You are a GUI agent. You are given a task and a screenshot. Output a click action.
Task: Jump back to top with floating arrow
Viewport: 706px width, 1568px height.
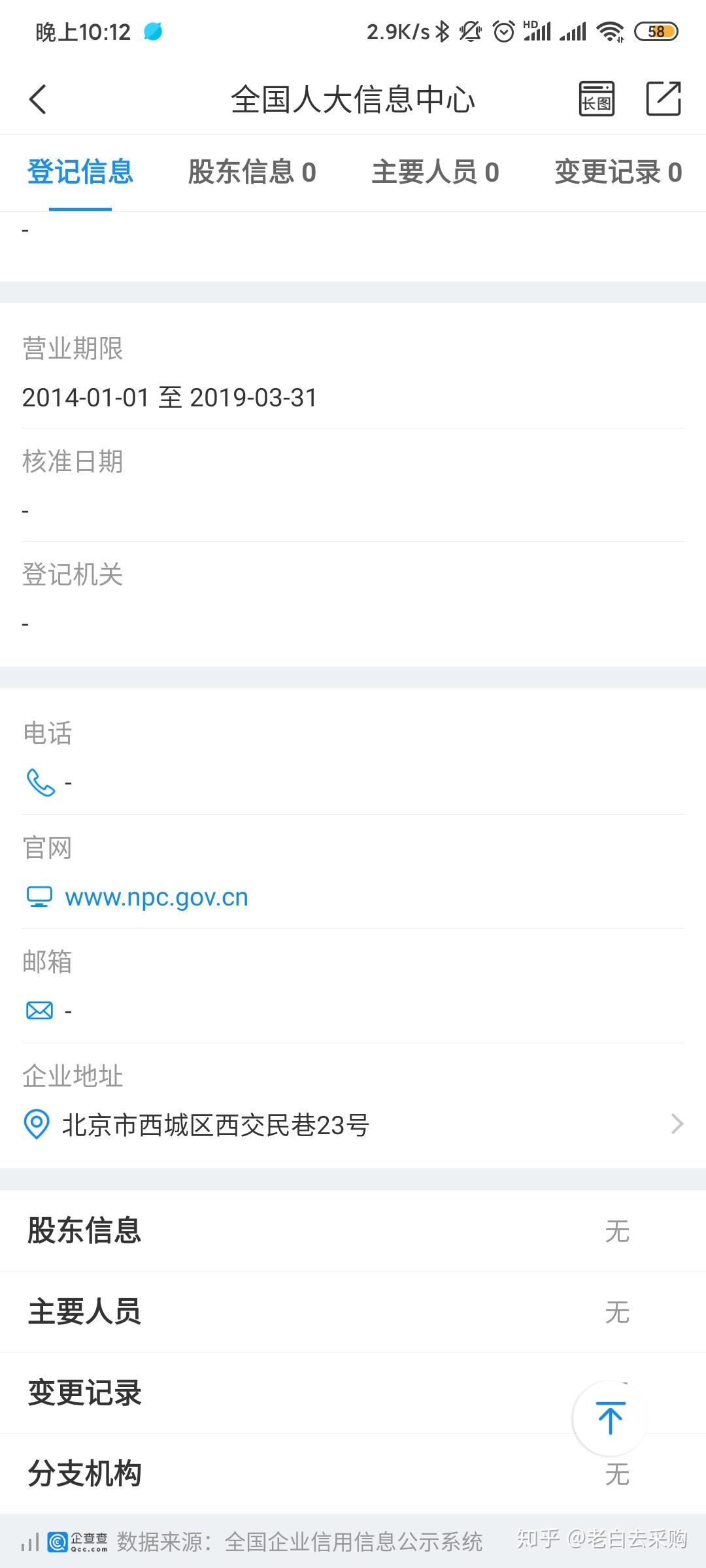609,1418
